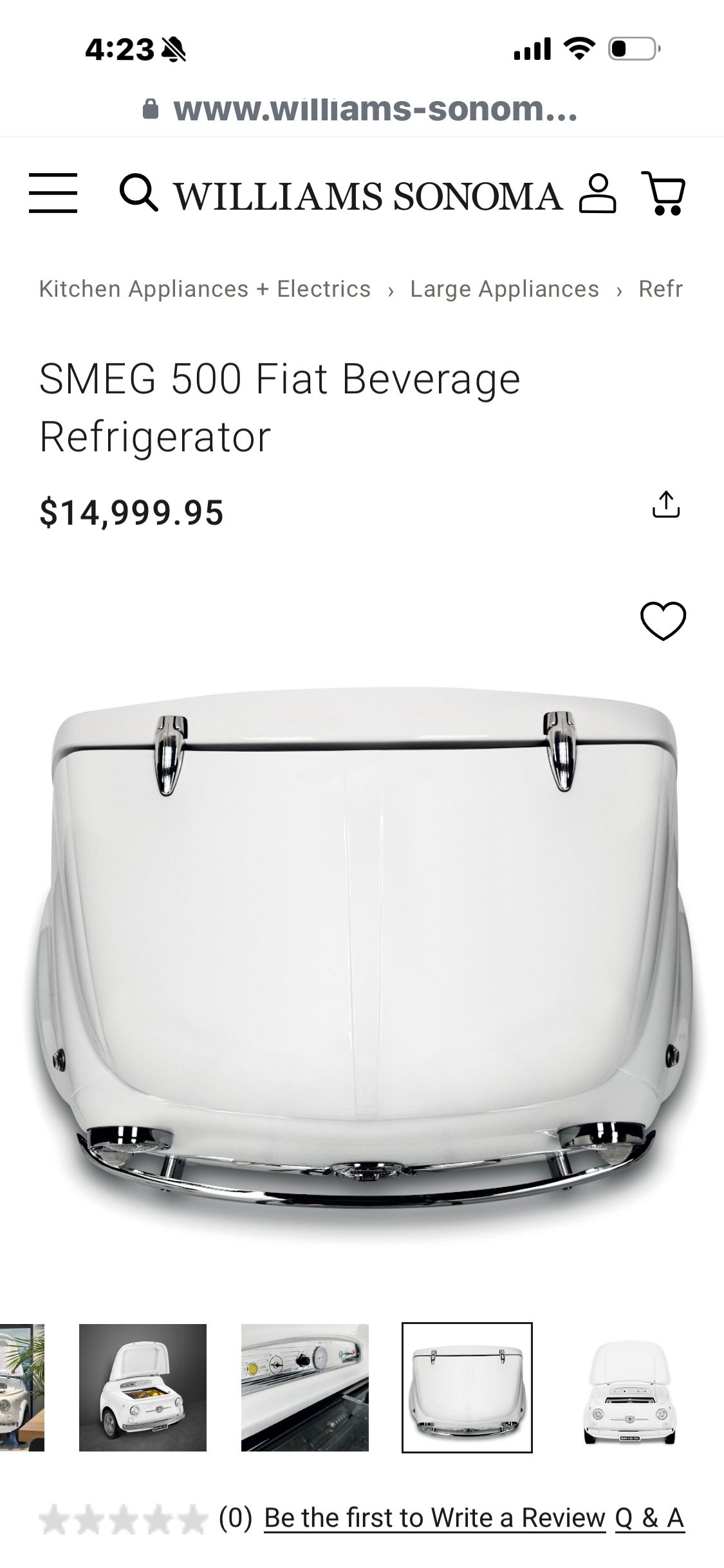Select the closed top-view thumbnail

tap(467, 1387)
